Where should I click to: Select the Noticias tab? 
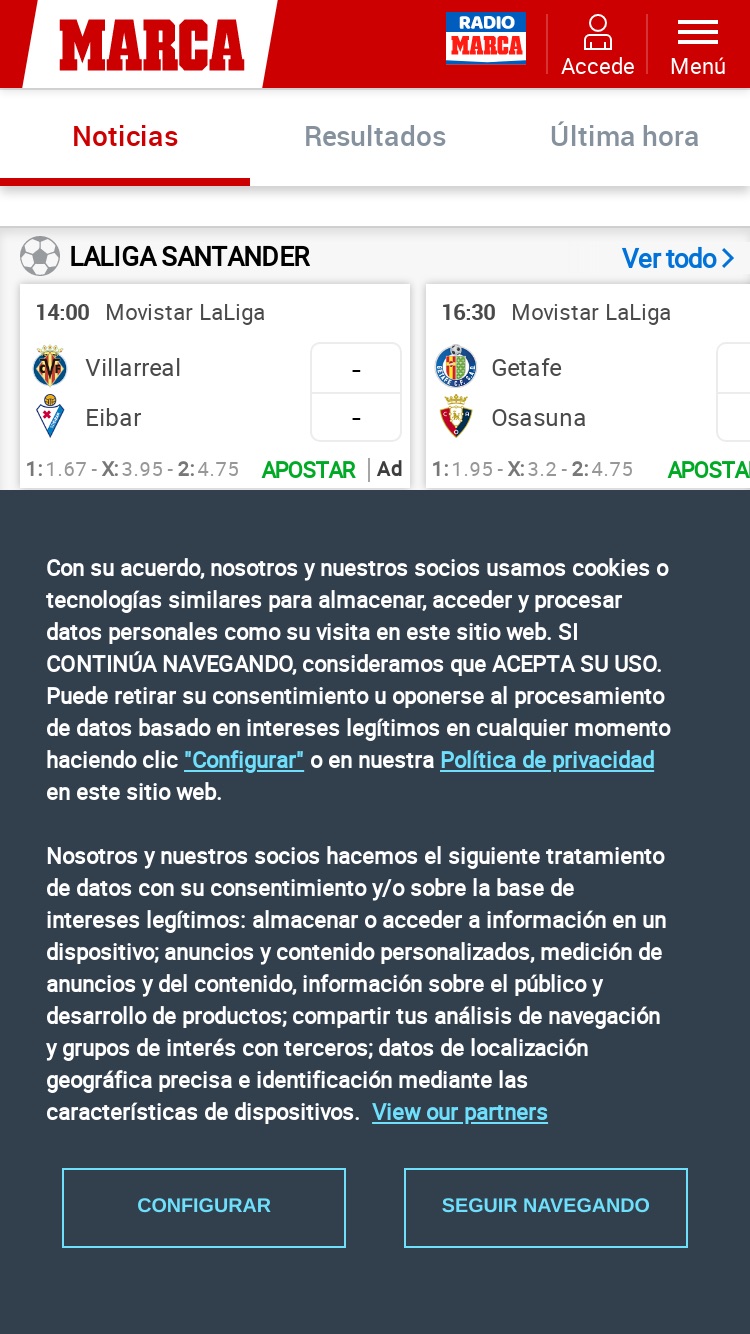[x=125, y=137]
